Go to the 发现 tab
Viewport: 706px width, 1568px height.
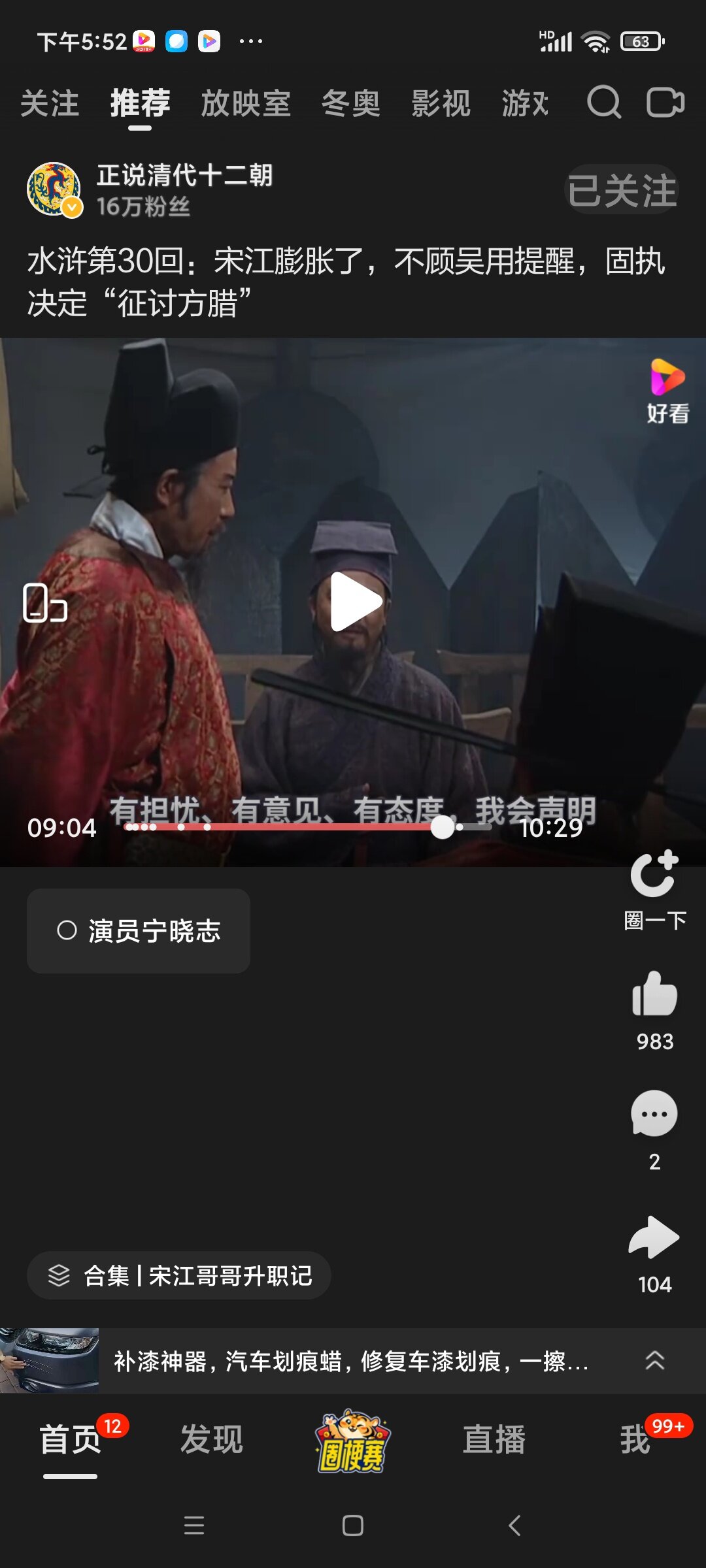(212, 1440)
